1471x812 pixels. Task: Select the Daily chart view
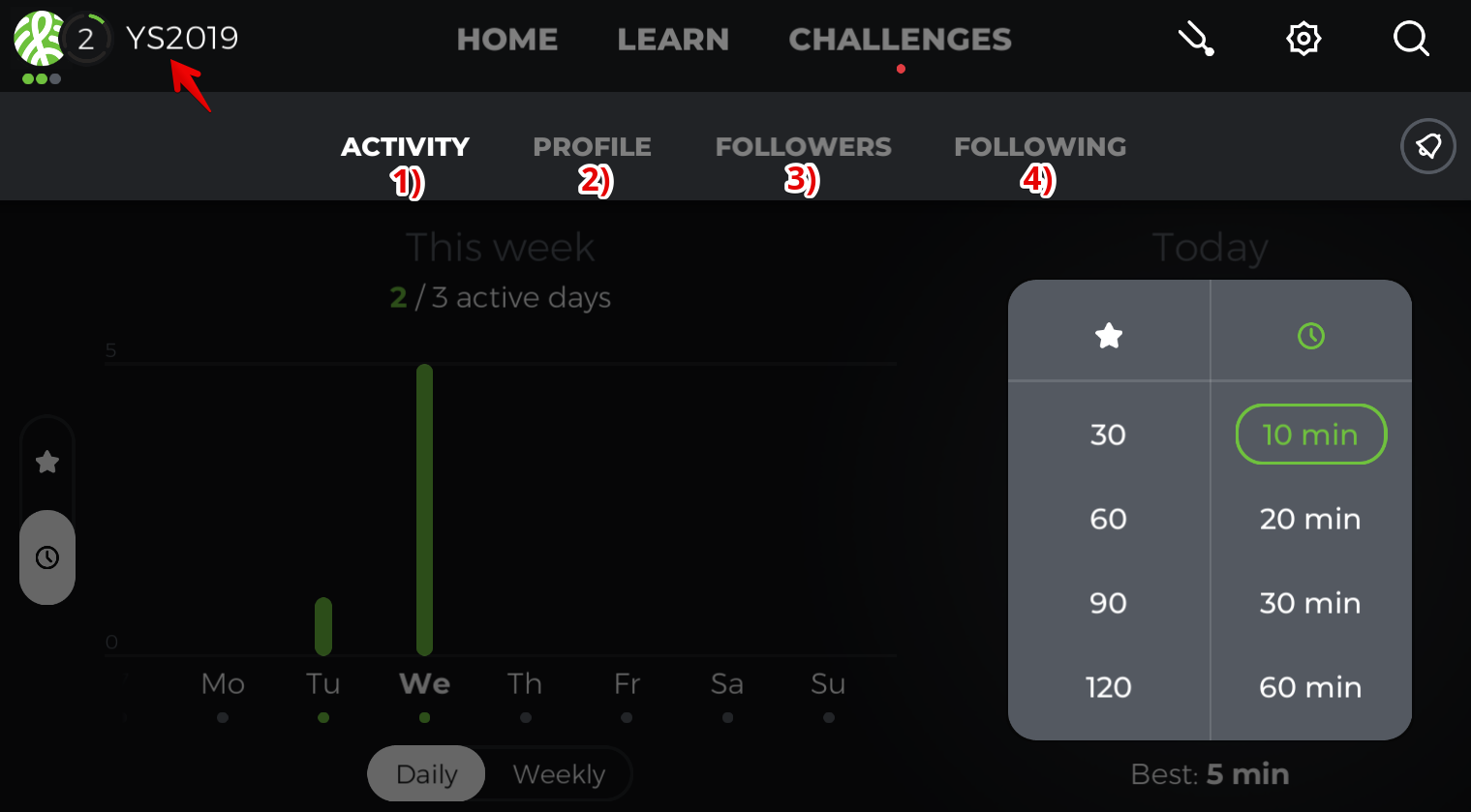tap(427, 774)
